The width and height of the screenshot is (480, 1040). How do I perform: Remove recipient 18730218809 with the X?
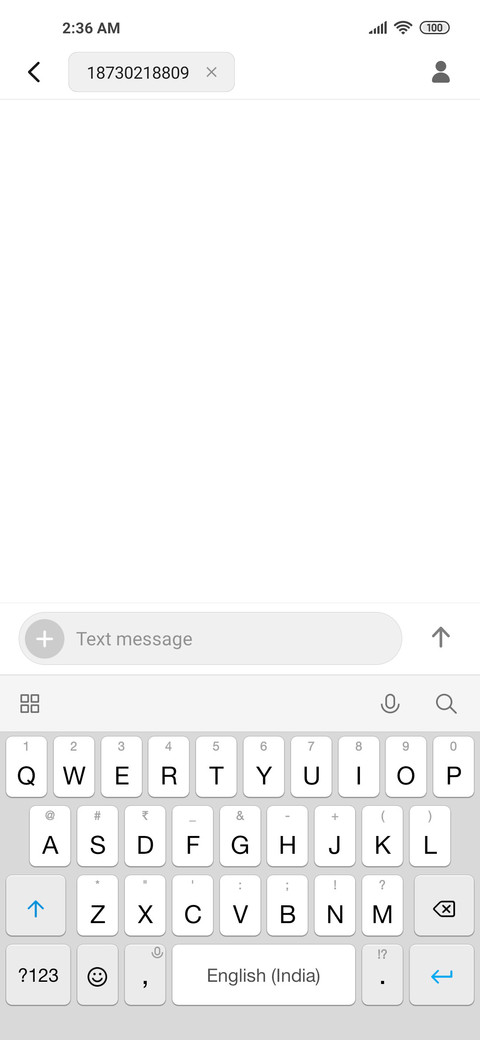click(211, 72)
